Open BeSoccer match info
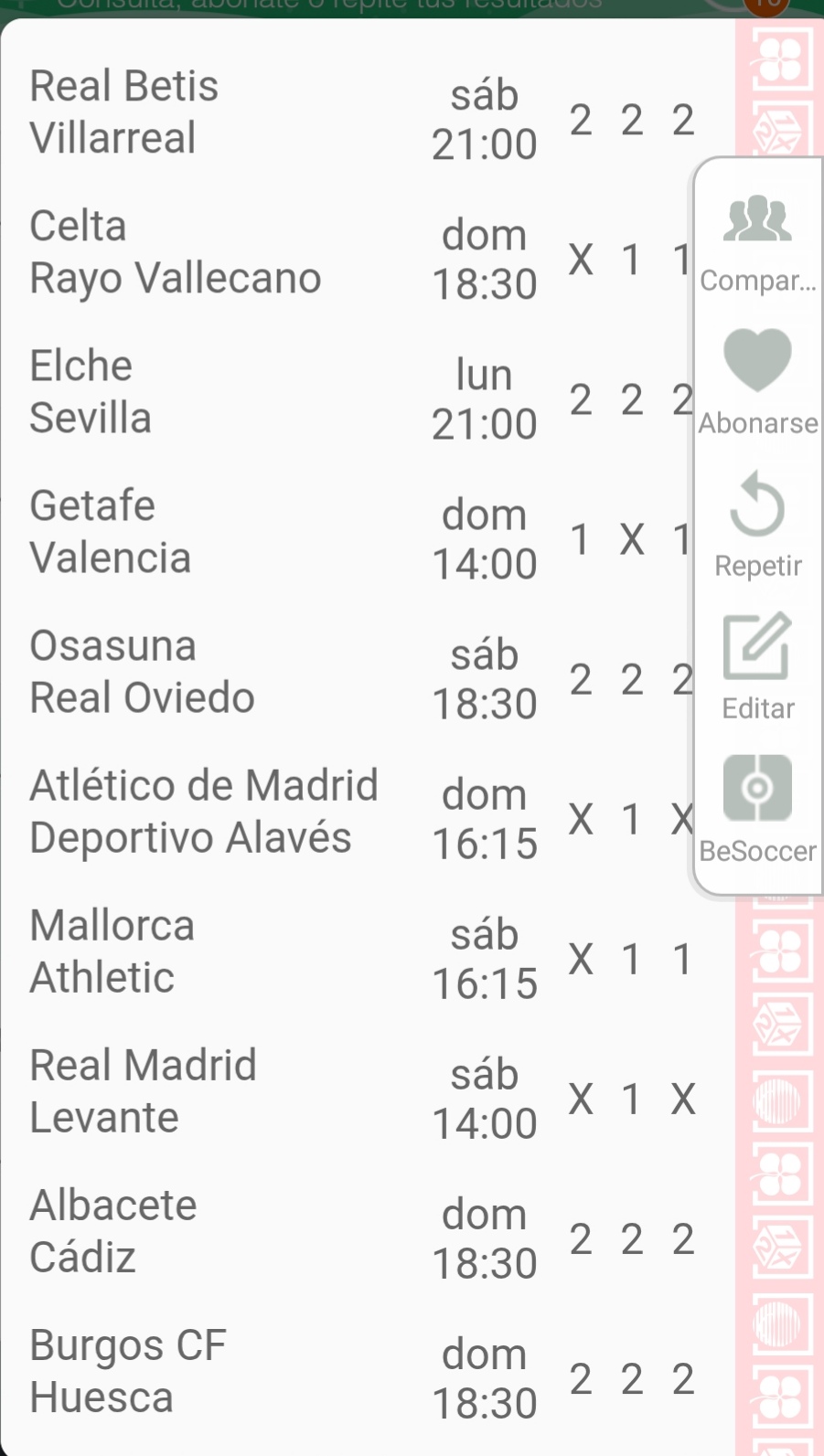The height and width of the screenshot is (1456, 824). (757, 810)
